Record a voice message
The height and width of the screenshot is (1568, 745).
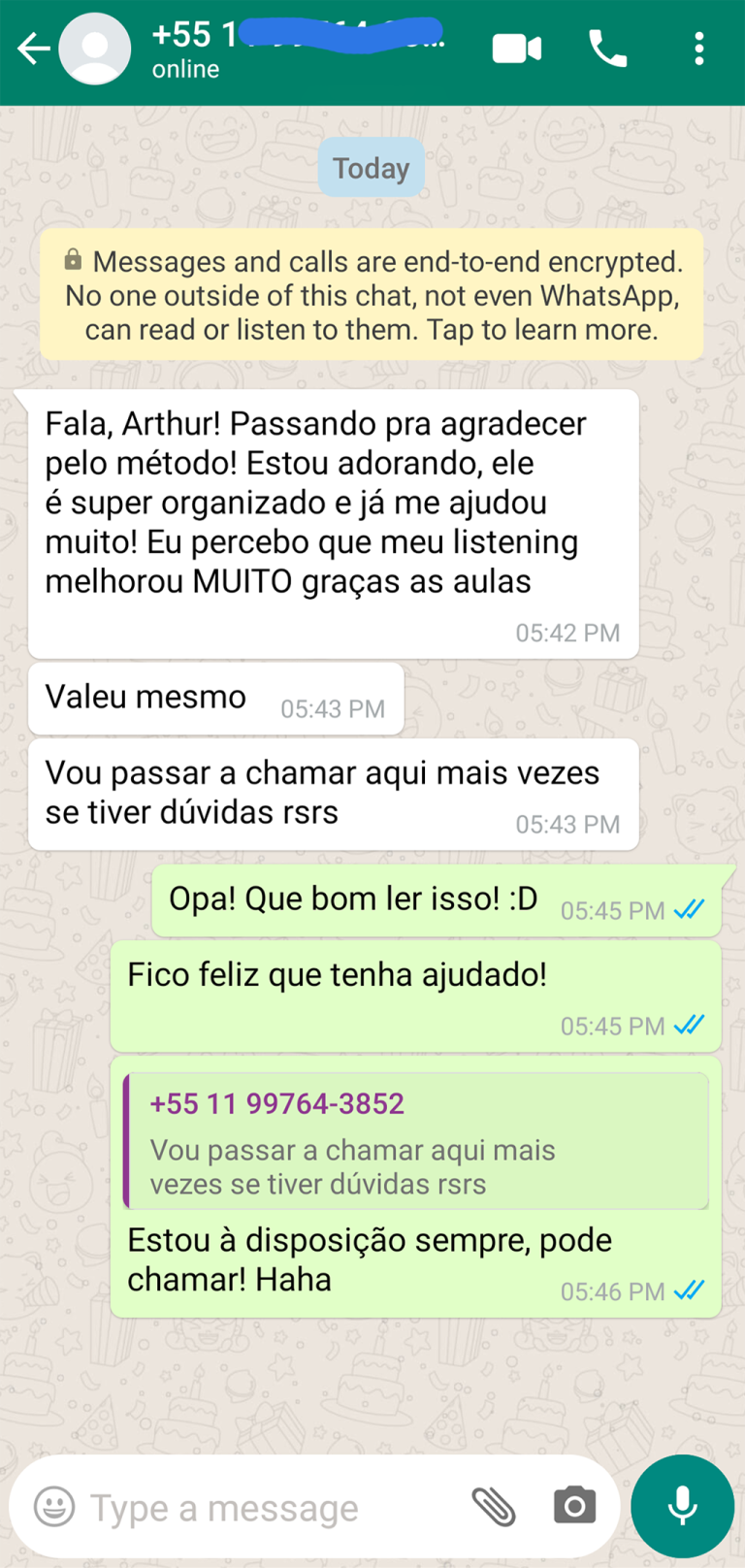tap(682, 1507)
